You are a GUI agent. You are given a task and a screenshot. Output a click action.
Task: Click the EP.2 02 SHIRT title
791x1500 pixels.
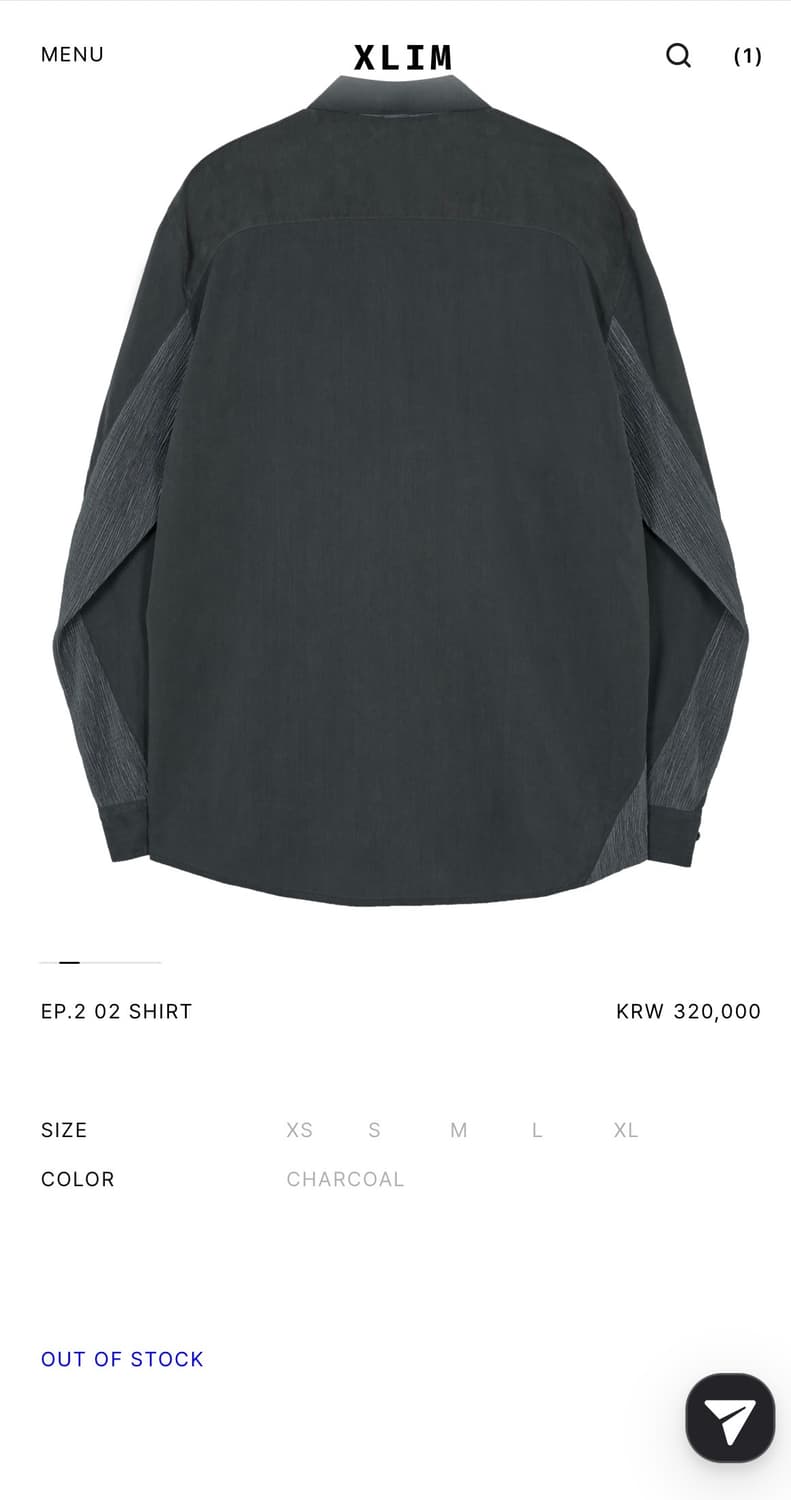[x=116, y=1011]
